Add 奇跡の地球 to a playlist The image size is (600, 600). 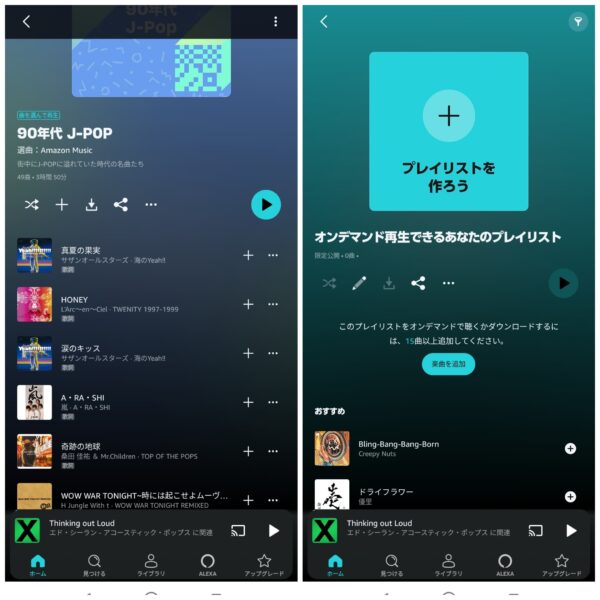point(248,451)
